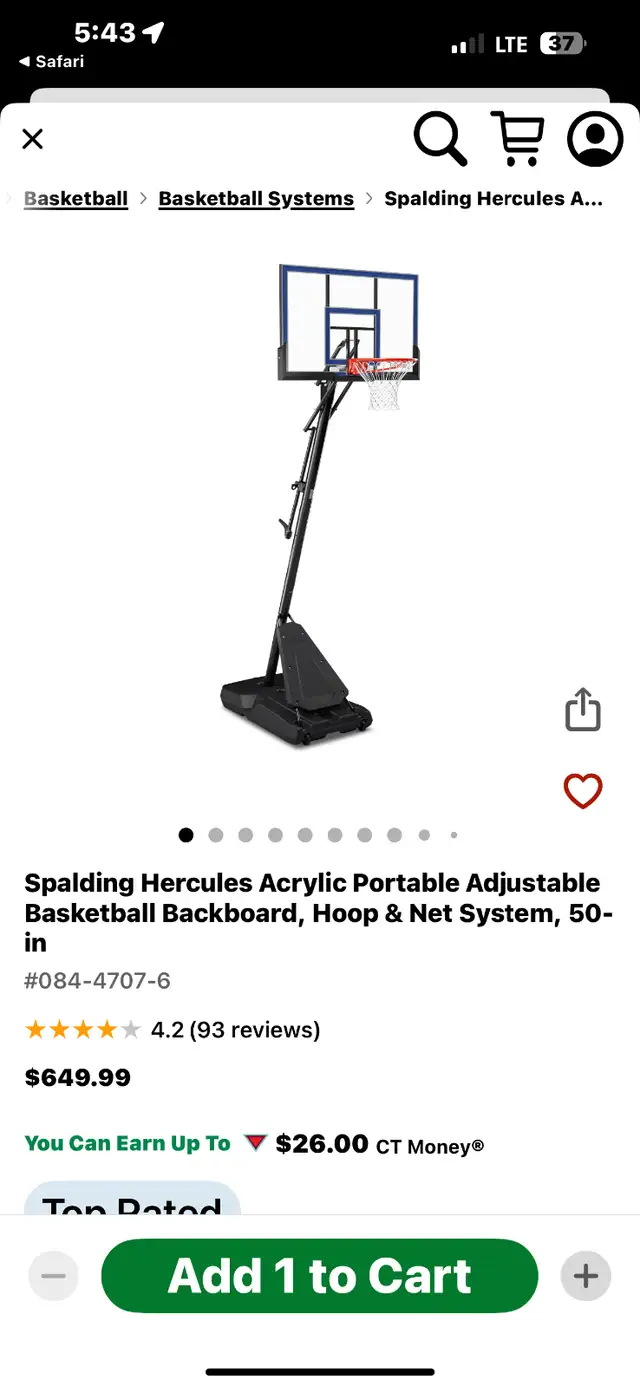Viewport: 640px width, 1388px height.
Task: Return to Safari via the back link
Action: coord(51,61)
